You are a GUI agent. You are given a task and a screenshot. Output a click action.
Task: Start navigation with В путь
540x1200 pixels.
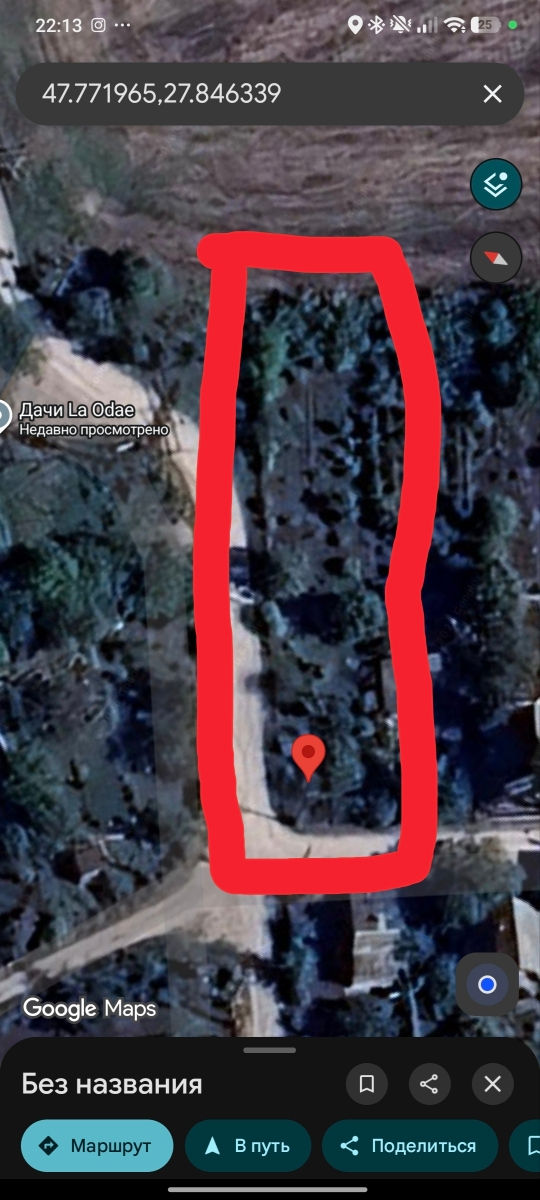pyautogui.click(x=248, y=1146)
